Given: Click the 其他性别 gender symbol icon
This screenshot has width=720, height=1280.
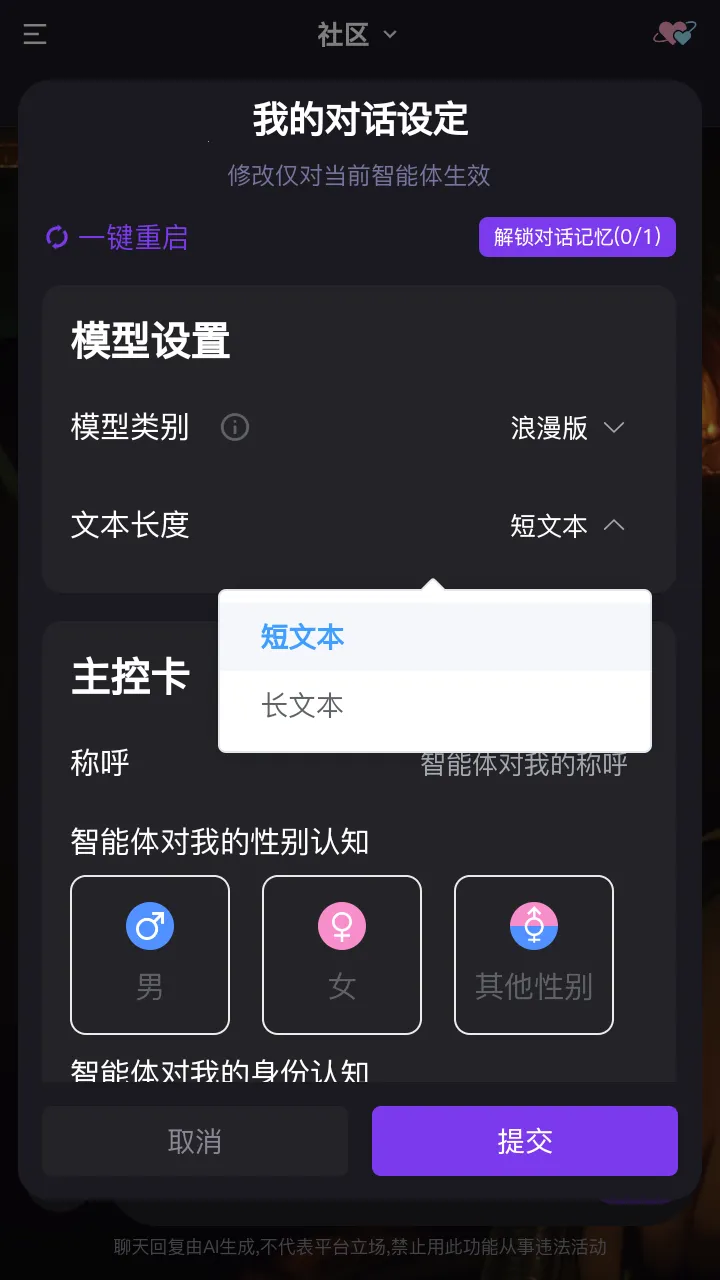Looking at the screenshot, I should click(533, 925).
